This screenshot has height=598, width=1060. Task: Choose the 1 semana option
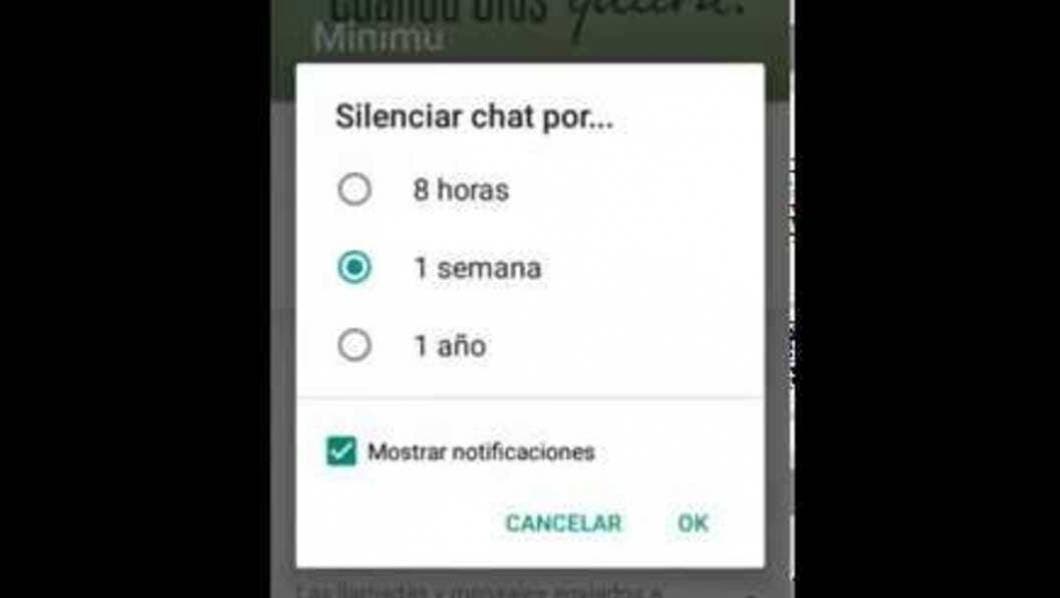pos(354,268)
